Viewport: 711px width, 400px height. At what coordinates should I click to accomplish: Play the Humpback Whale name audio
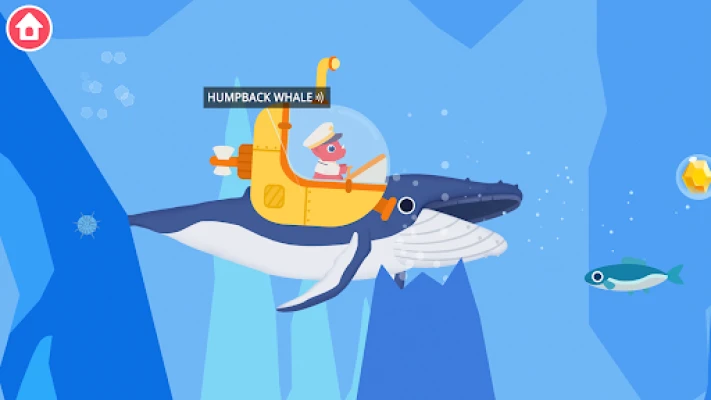coord(320,97)
